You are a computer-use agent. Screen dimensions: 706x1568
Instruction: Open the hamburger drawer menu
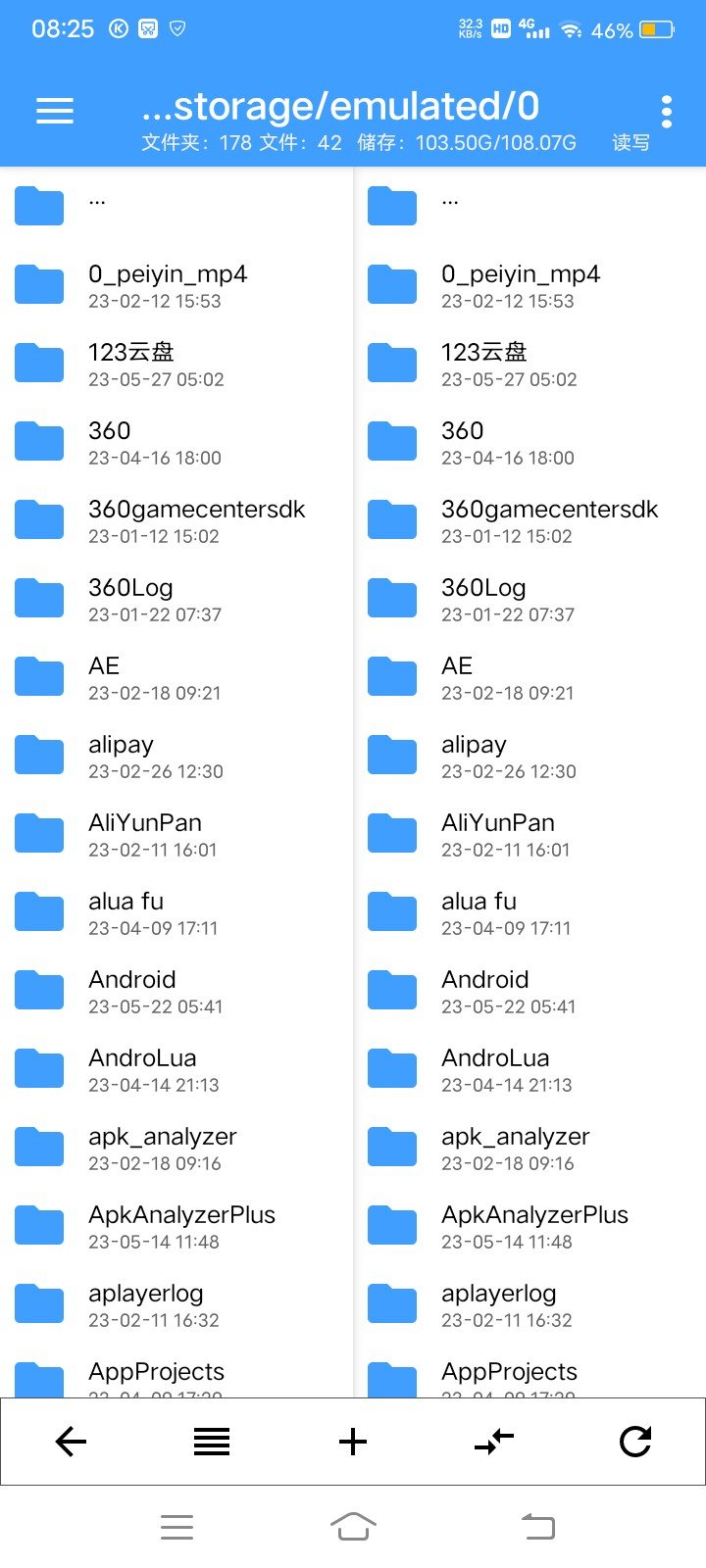[55, 111]
